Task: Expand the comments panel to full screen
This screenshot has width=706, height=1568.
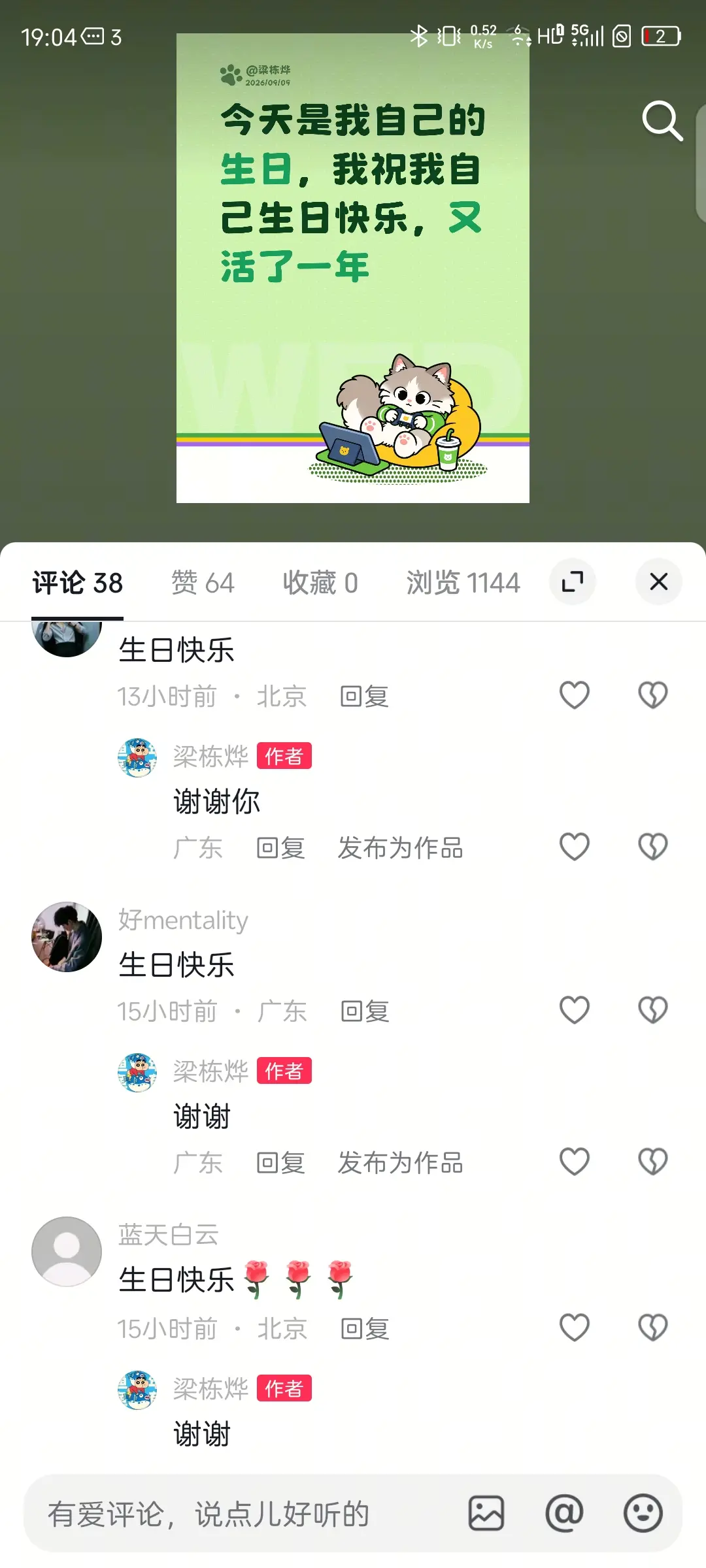Action: click(573, 581)
